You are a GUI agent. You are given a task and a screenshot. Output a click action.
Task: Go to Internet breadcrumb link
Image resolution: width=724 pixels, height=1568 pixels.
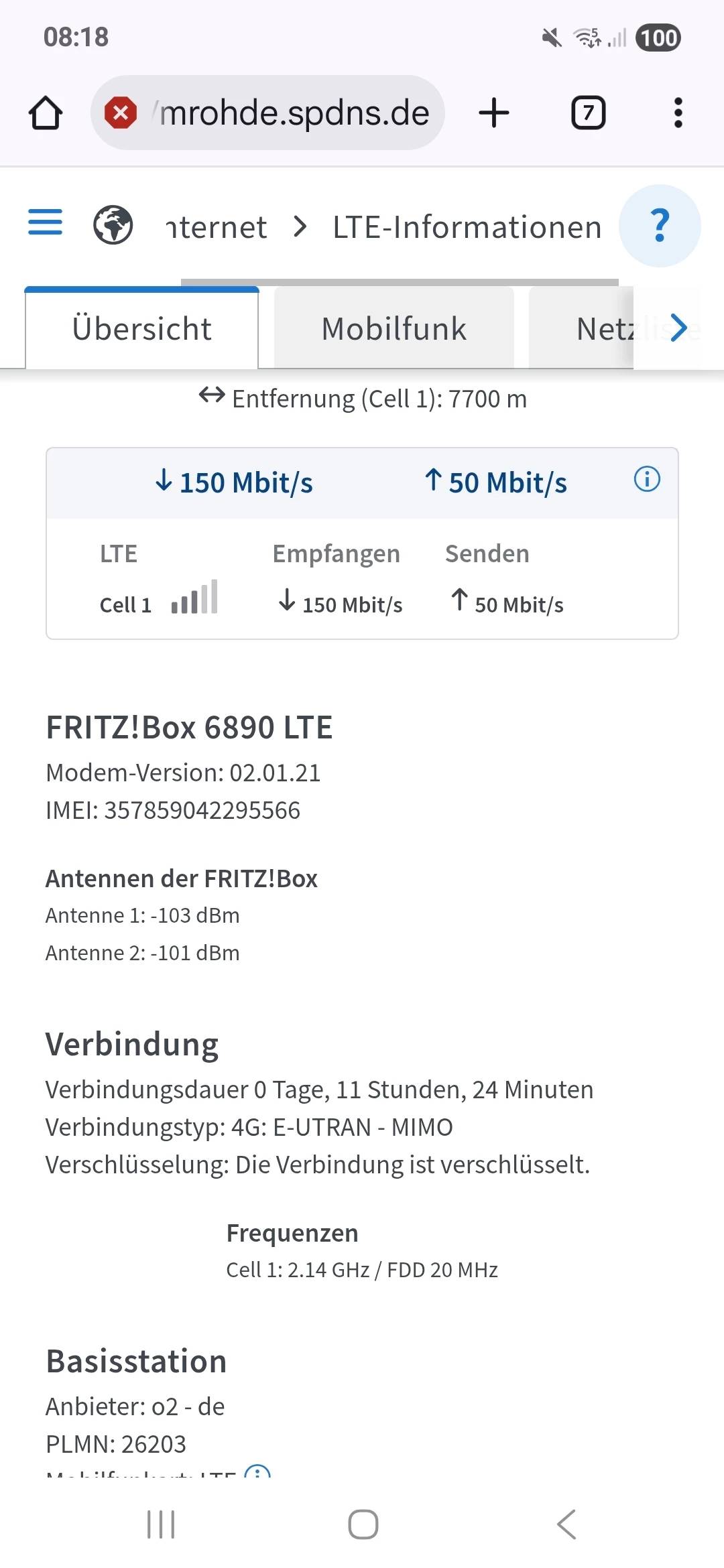[x=216, y=227]
